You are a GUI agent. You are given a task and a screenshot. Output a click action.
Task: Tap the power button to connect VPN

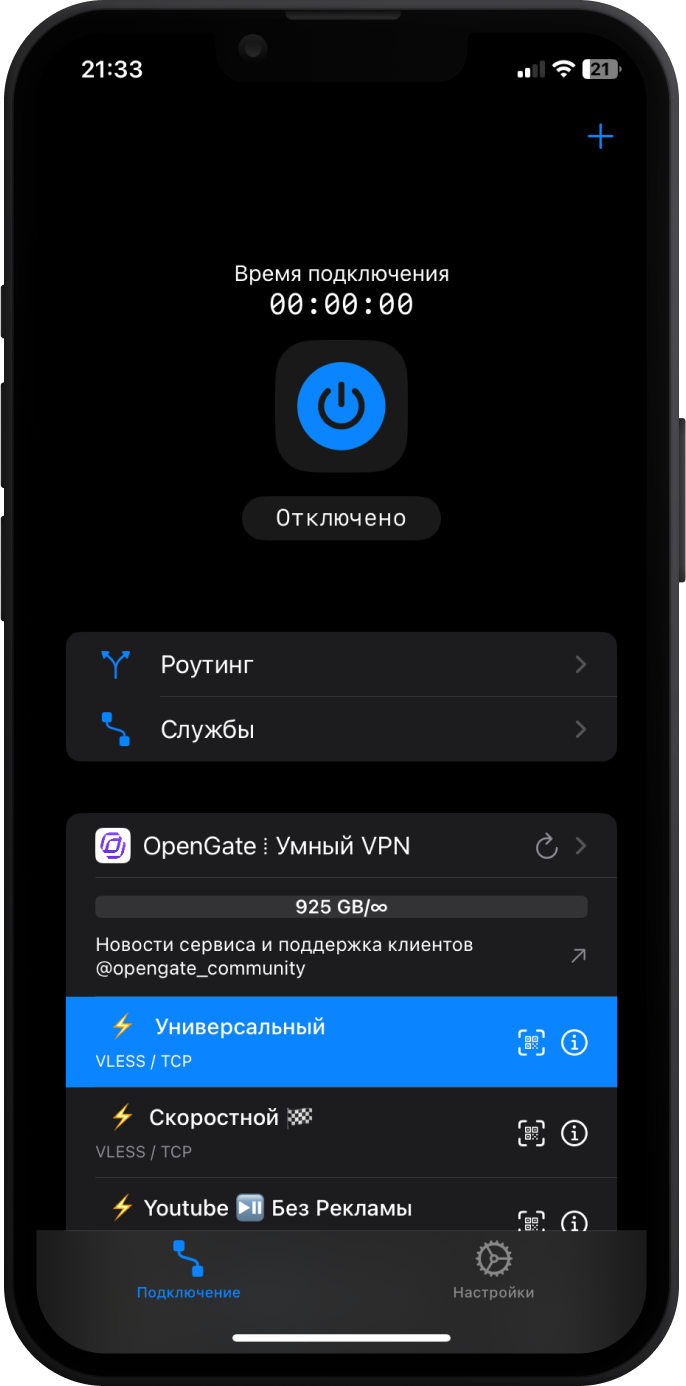[x=341, y=406]
